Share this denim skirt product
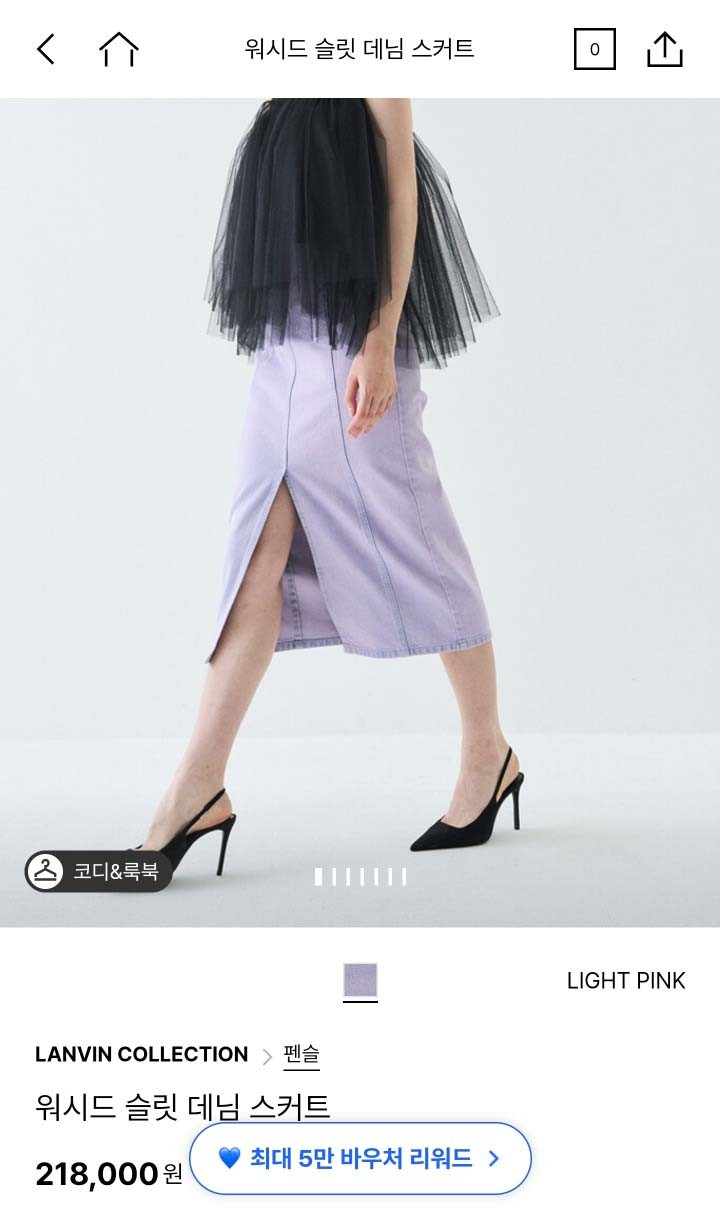Image resolution: width=720 pixels, height=1212 pixels. coord(664,49)
